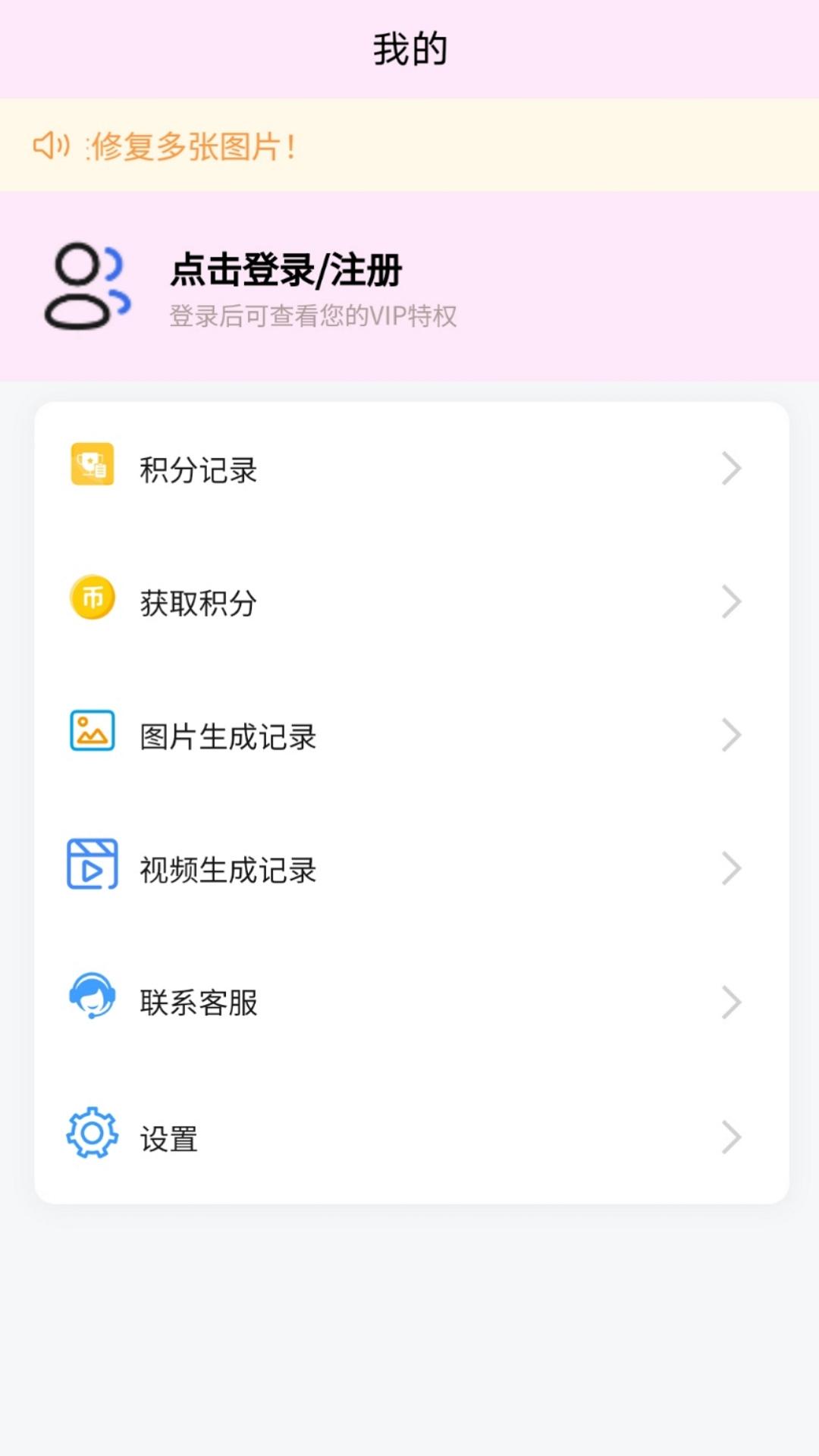Click the announcement speaker icon
Screen dimensions: 819x1456
52,146
